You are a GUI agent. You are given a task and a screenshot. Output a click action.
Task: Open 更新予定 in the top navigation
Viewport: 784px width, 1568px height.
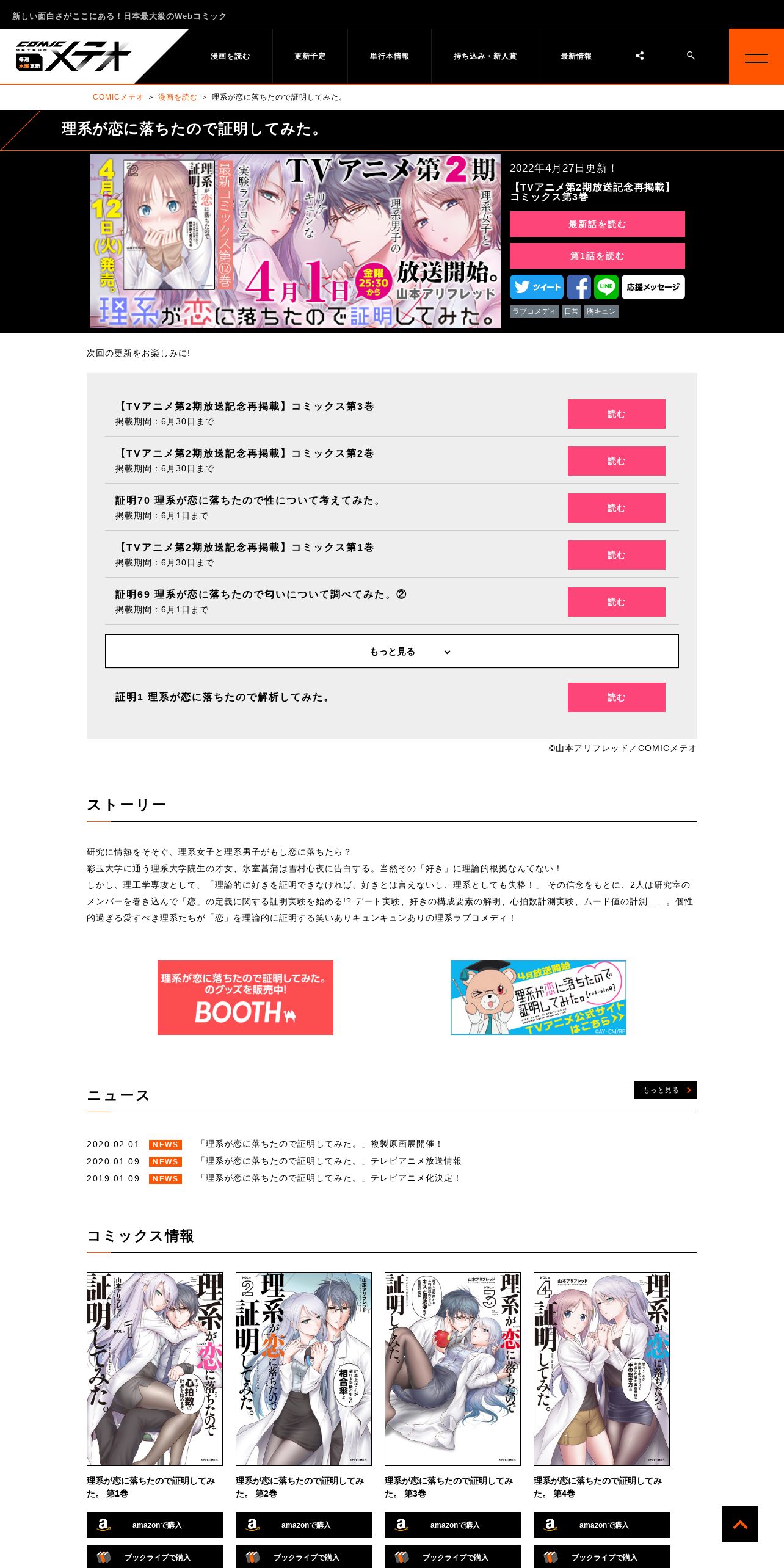click(310, 56)
